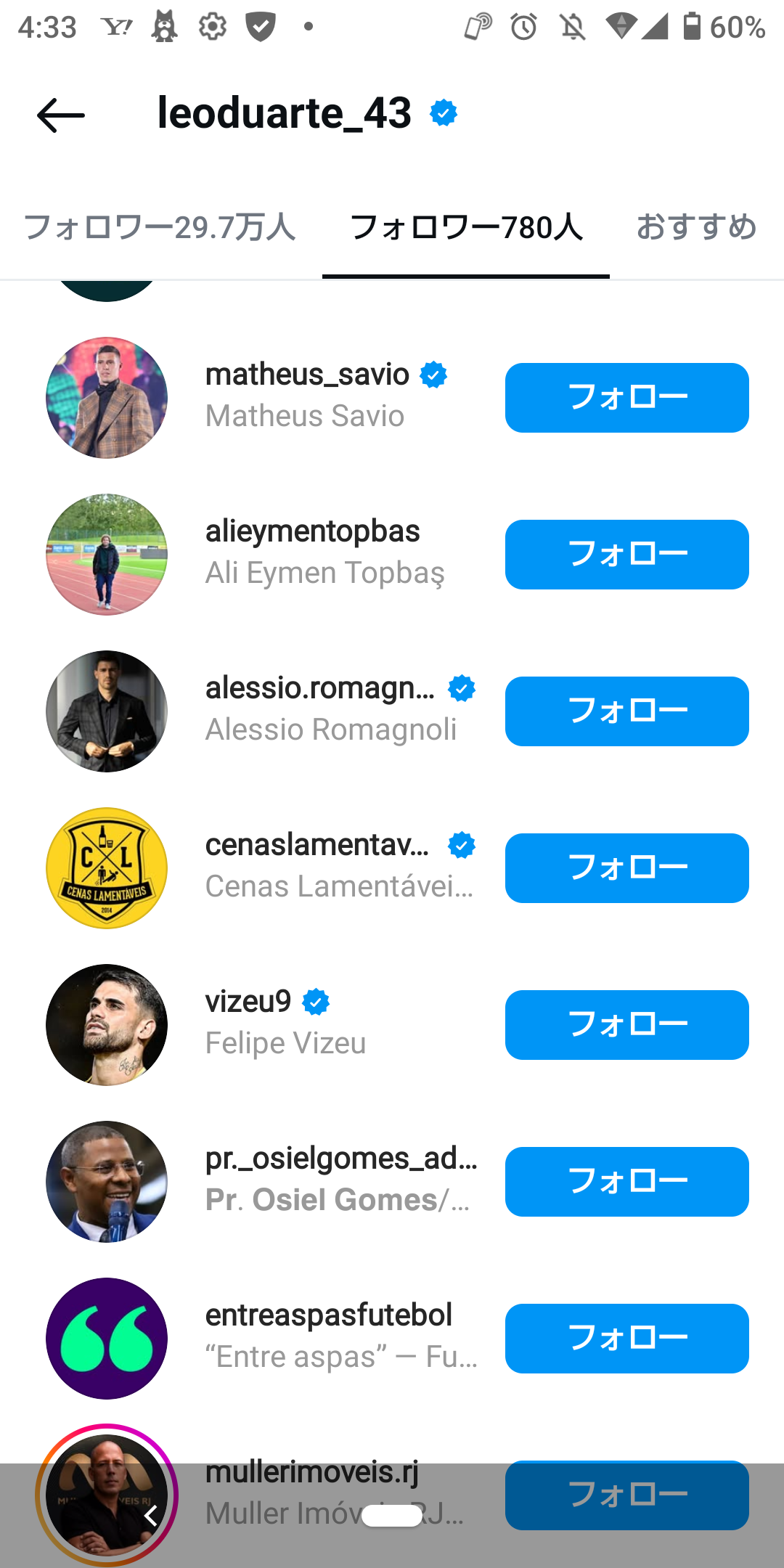Follow the cenaslamentaveis account
The image size is (784, 1568).
click(x=626, y=868)
